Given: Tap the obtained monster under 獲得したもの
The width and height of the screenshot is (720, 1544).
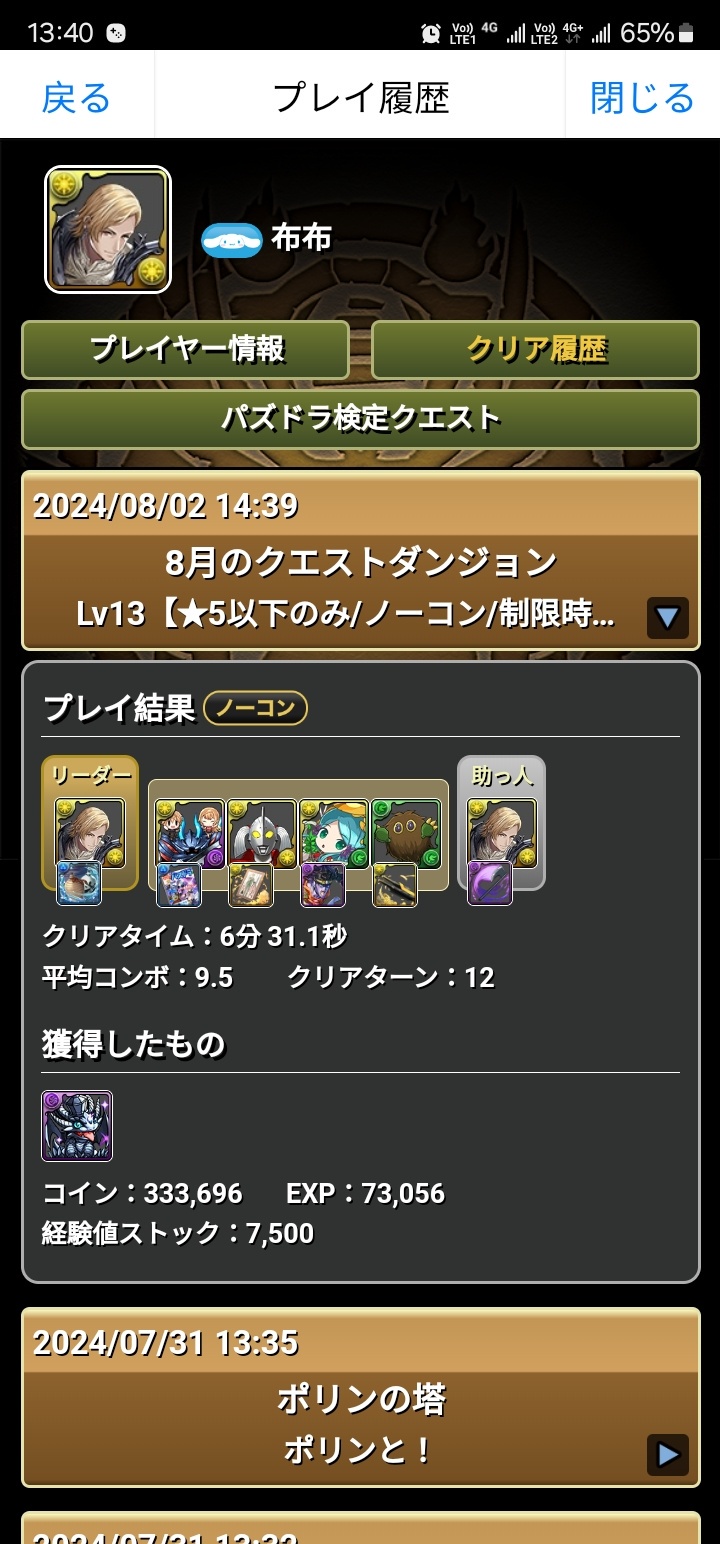Looking at the screenshot, I should tap(77, 1126).
